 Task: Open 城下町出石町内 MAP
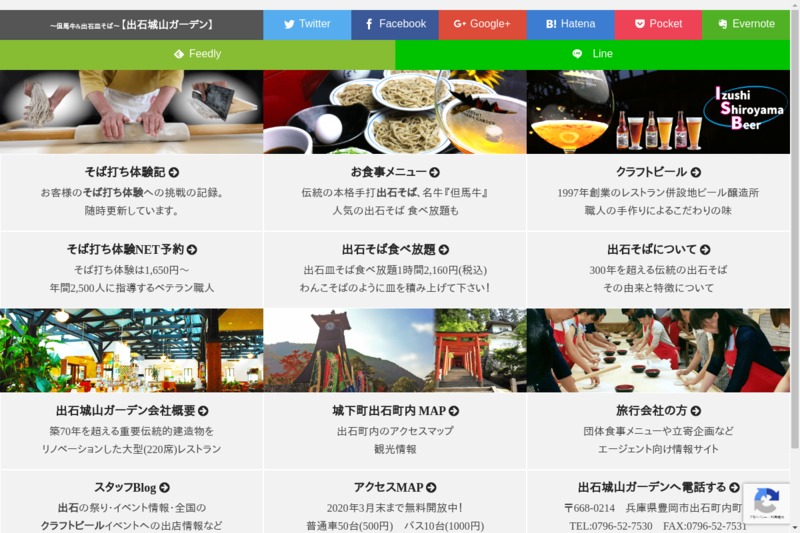395,410
